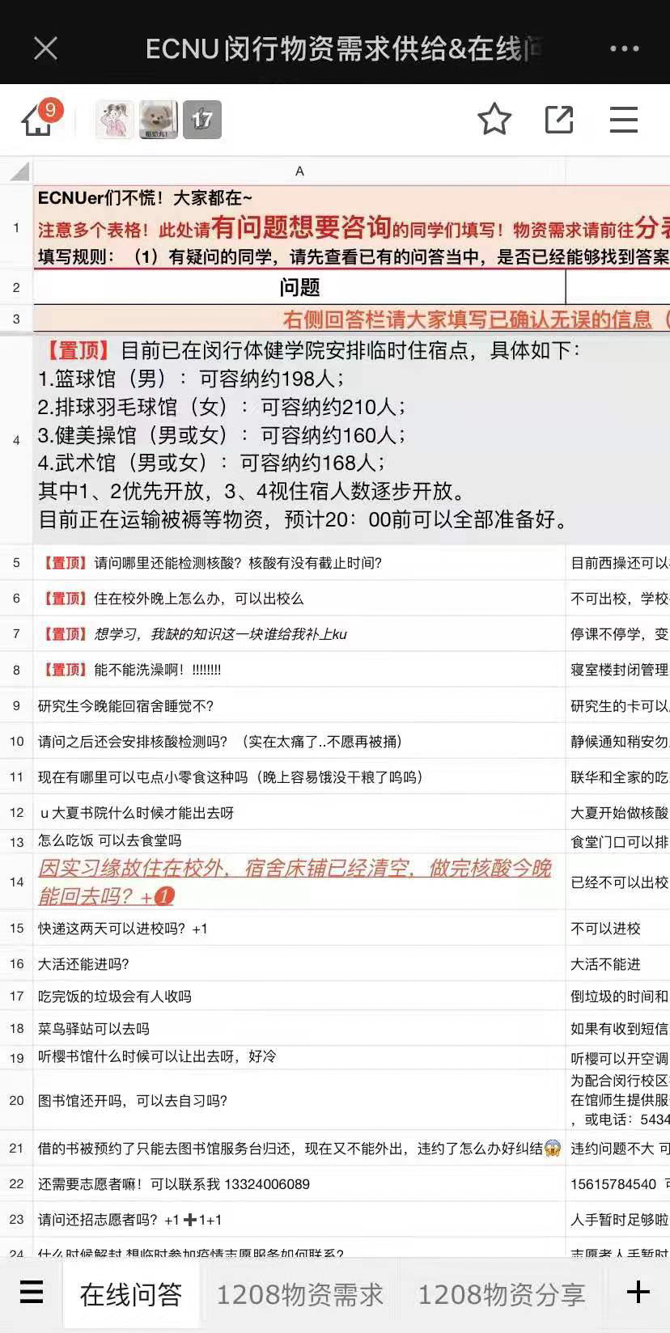Star this spreadsheet as favorite
This screenshot has width=670, height=1333.
pyautogui.click(x=494, y=120)
